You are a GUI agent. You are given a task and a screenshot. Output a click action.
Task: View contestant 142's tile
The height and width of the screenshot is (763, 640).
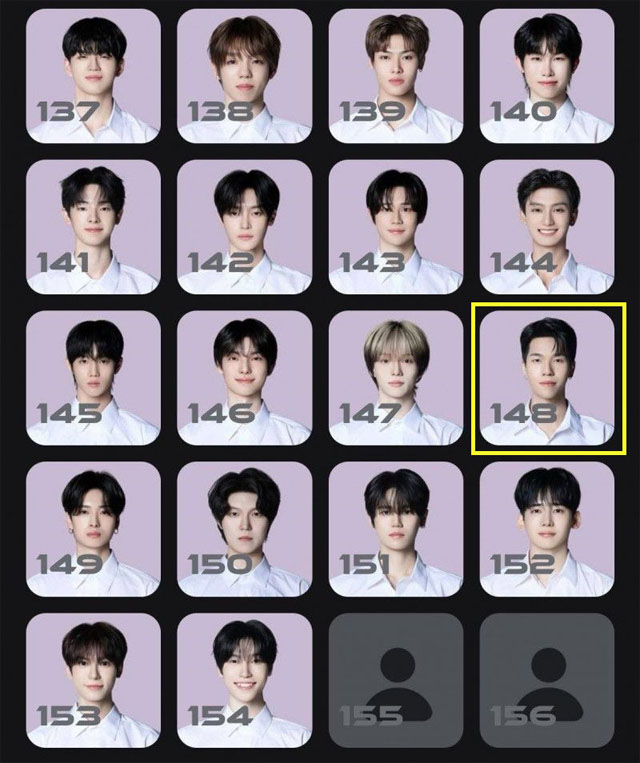click(x=244, y=227)
